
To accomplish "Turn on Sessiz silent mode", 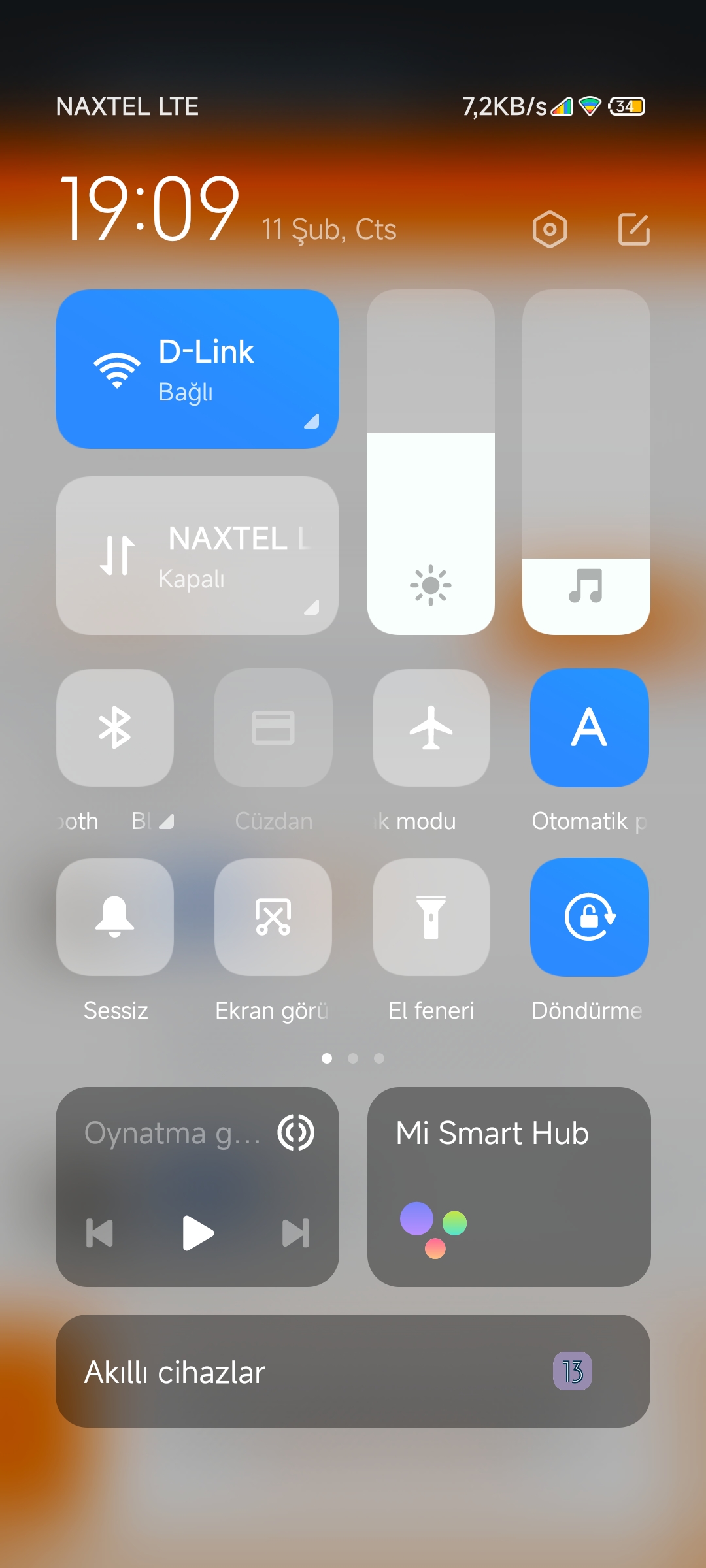I will (115, 917).
